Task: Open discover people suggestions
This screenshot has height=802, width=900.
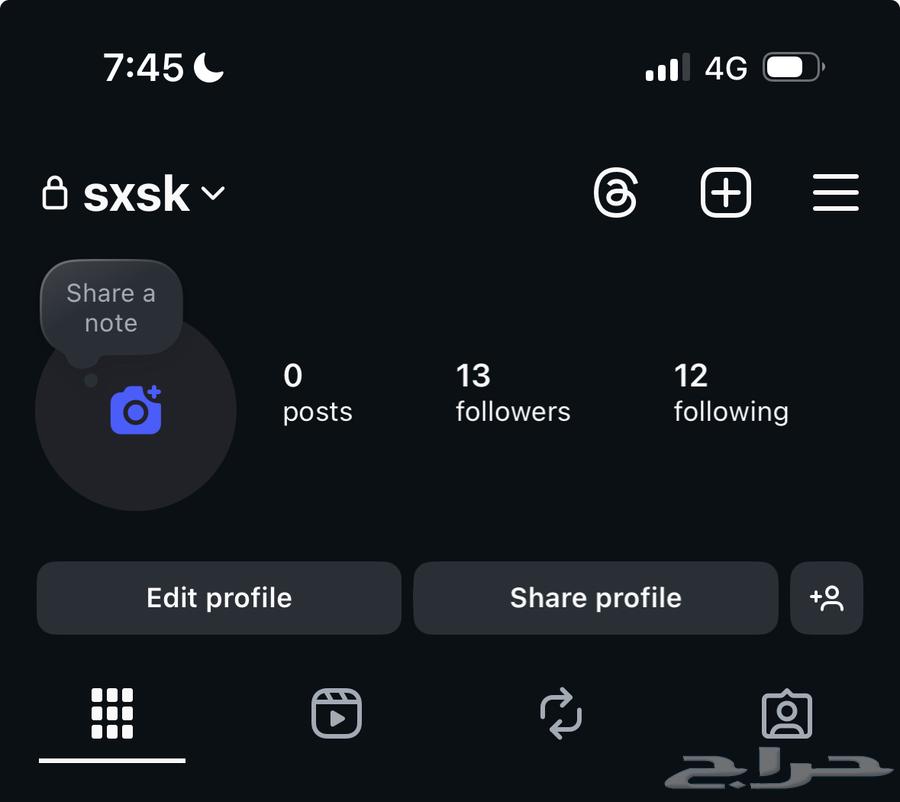Action: tap(827, 598)
